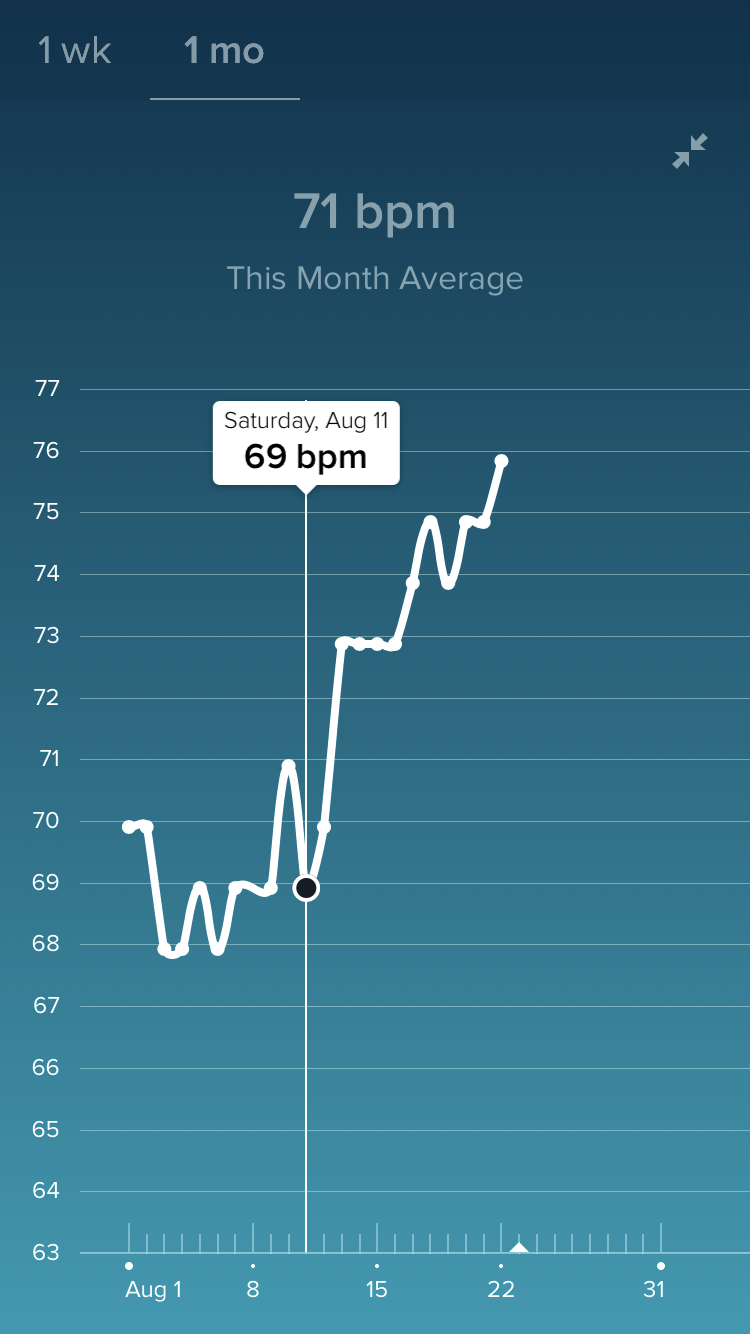Select the first data point on Aug 1
Image resolution: width=750 pixels, height=1334 pixels.
(129, 827)
